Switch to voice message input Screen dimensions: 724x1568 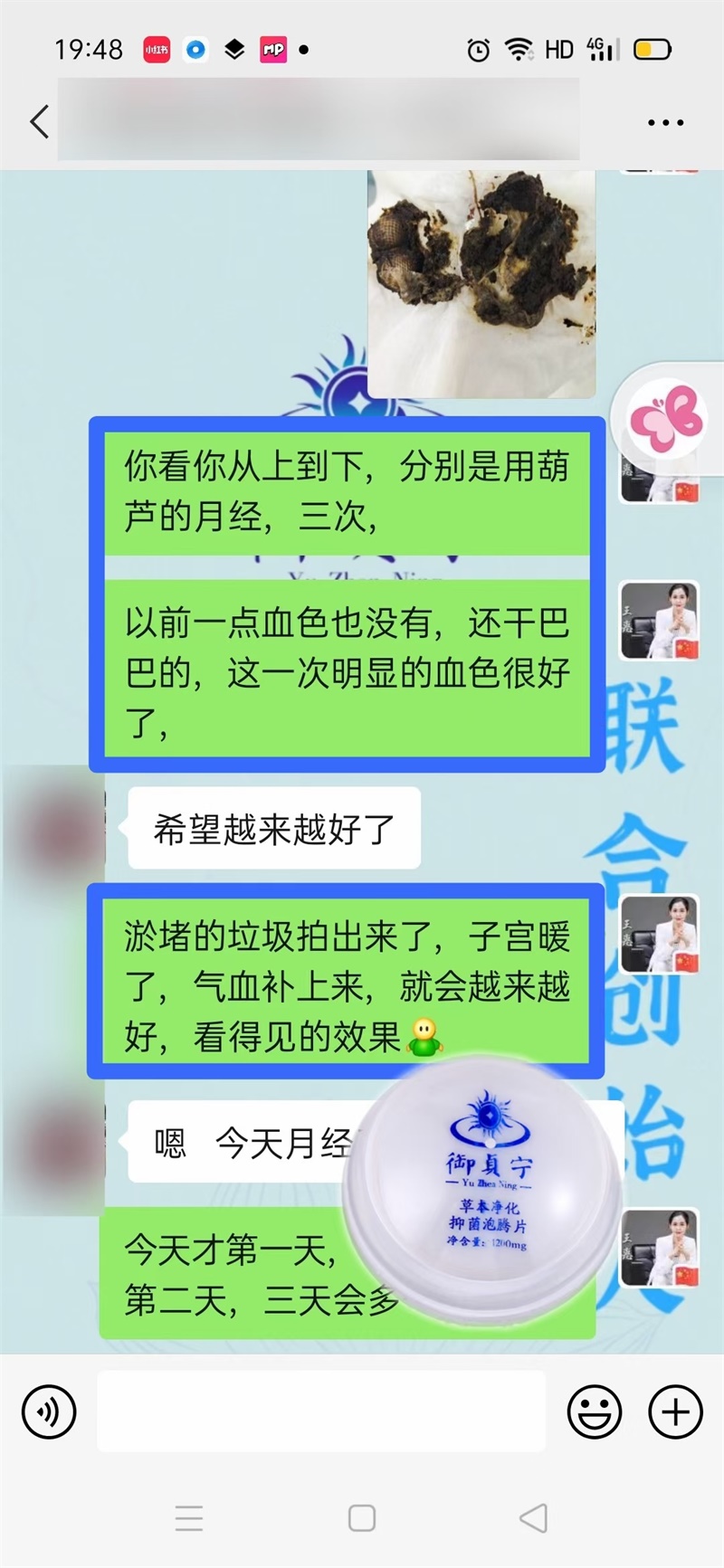(x=49, y=1411)
